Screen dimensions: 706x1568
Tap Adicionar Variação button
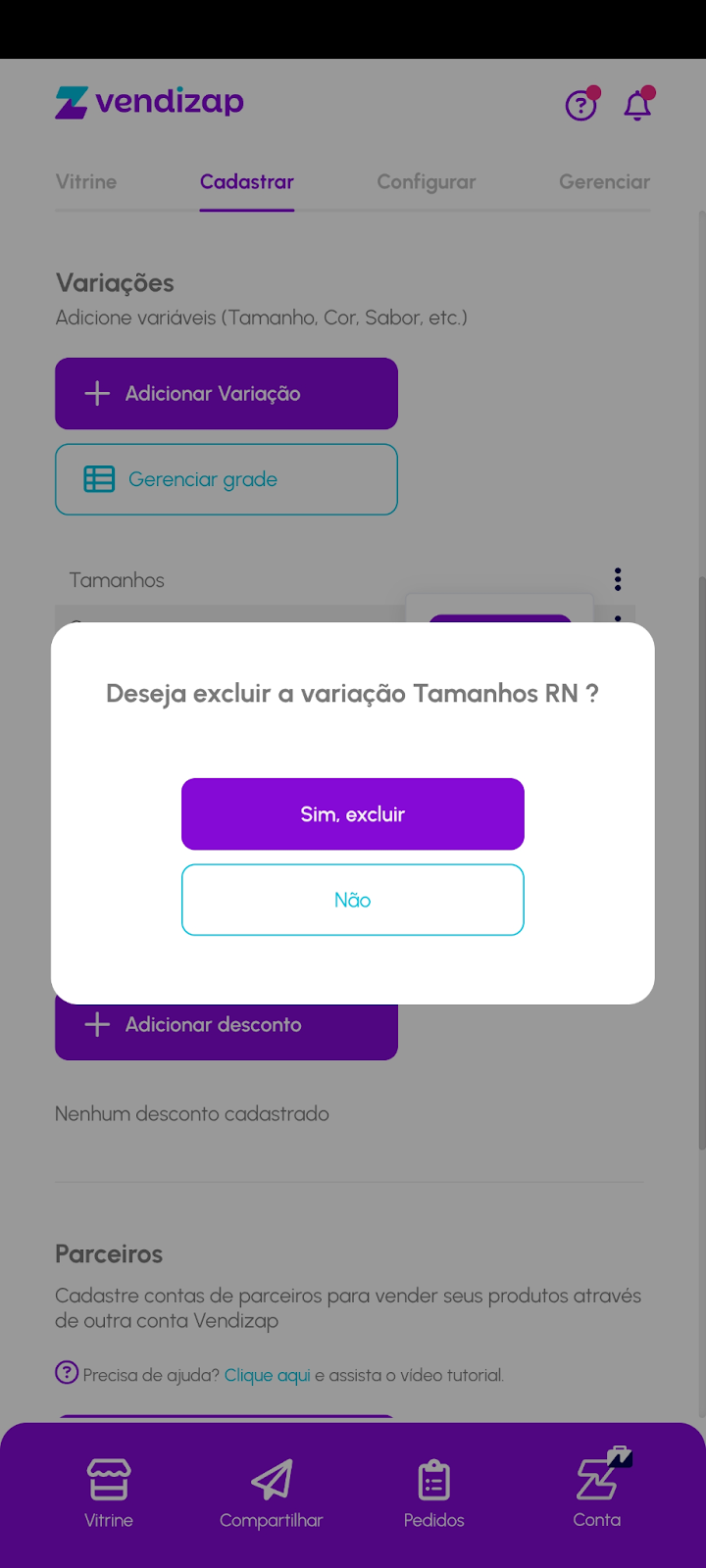pos(227,394)
